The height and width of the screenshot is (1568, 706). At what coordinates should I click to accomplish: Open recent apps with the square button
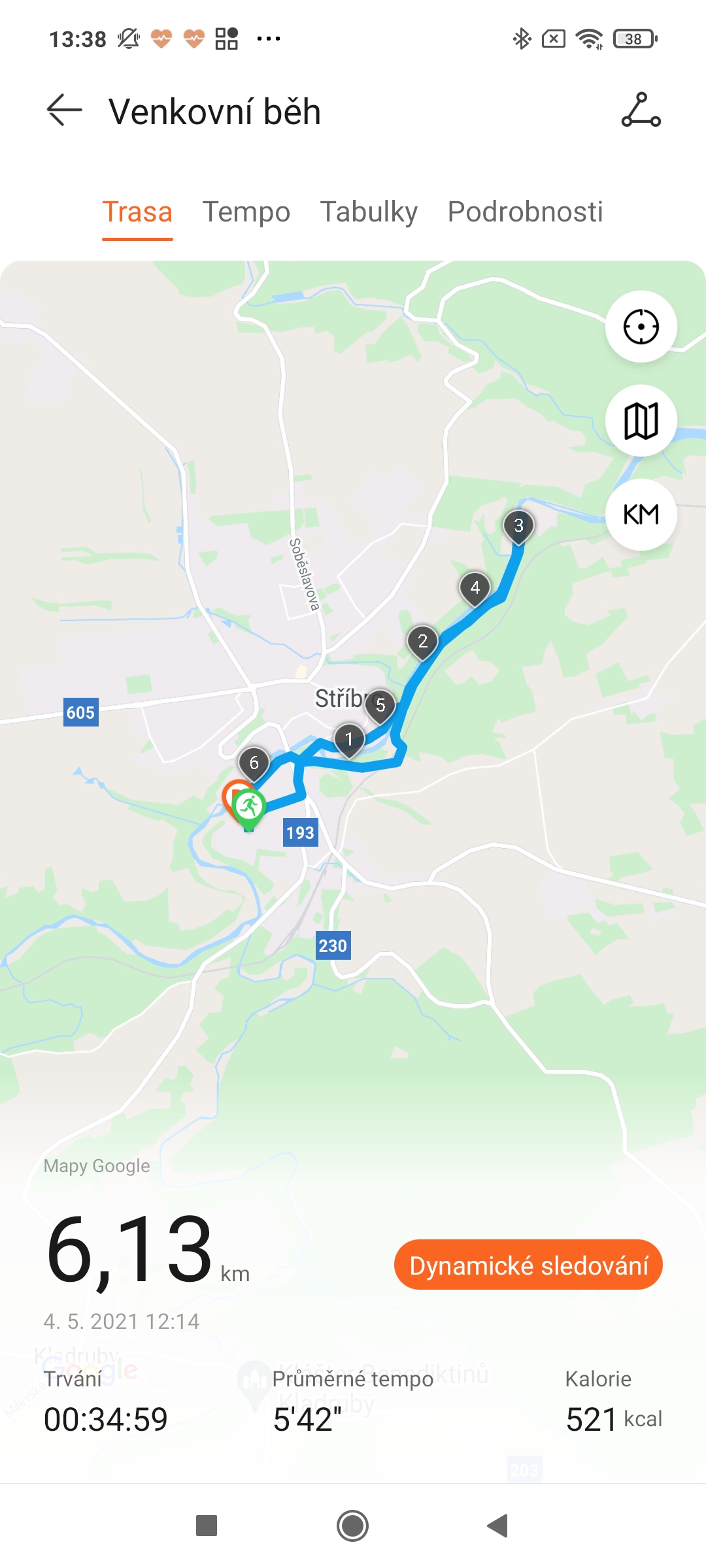tap(207, 1526)
